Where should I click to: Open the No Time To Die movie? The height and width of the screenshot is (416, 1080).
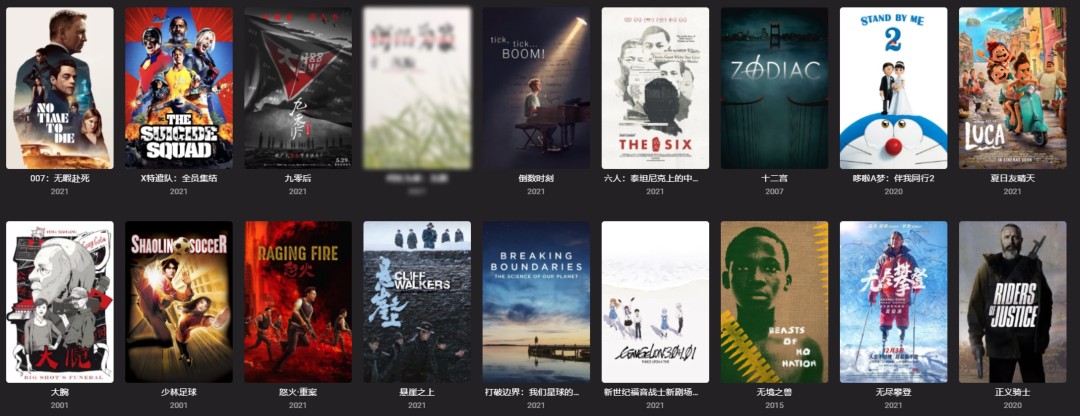tap(59, 88)
